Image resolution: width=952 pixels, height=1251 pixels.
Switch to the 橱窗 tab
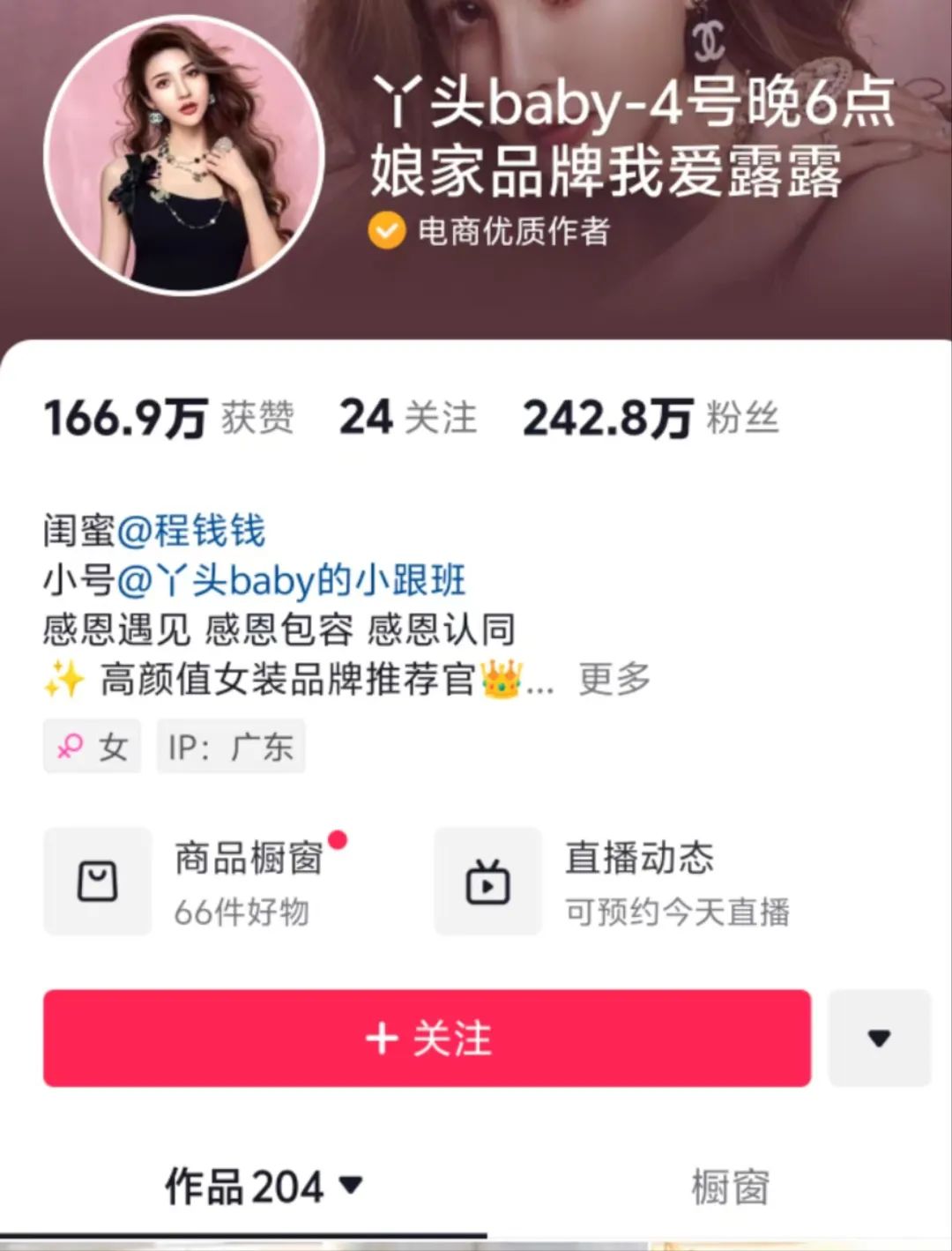coord(730,1187)
